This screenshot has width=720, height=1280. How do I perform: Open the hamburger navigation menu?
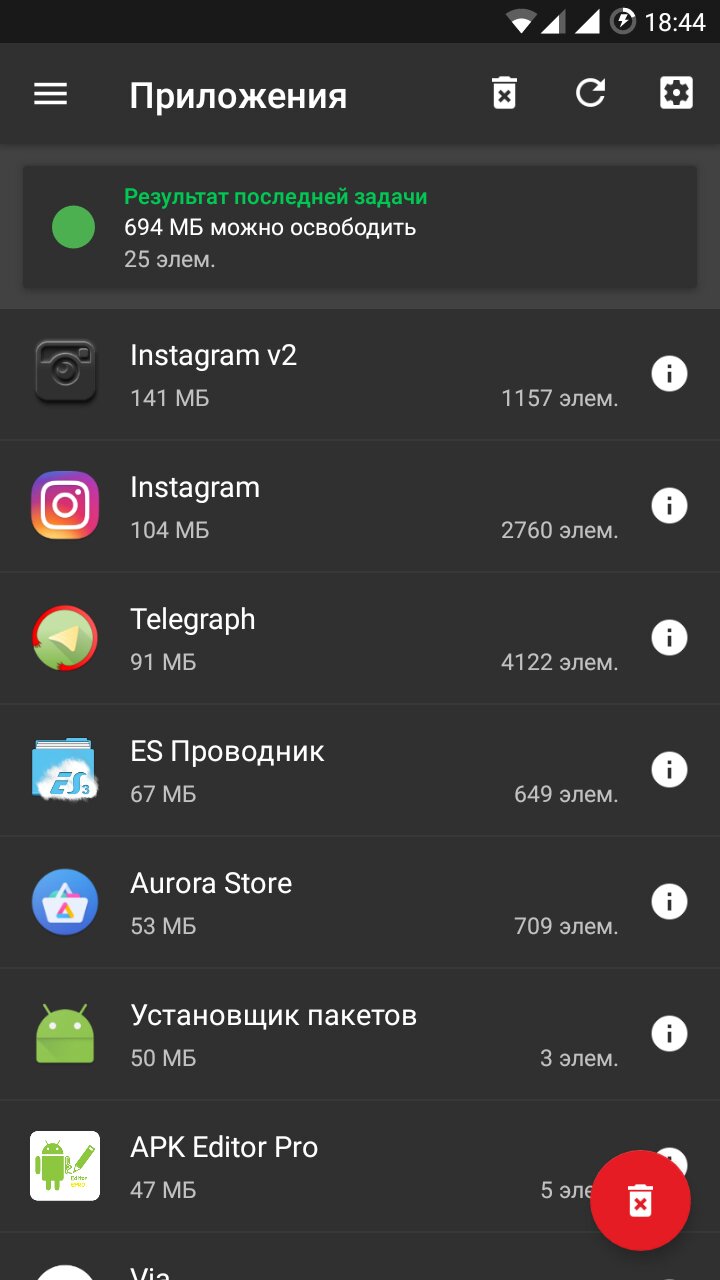pos(50,94)
